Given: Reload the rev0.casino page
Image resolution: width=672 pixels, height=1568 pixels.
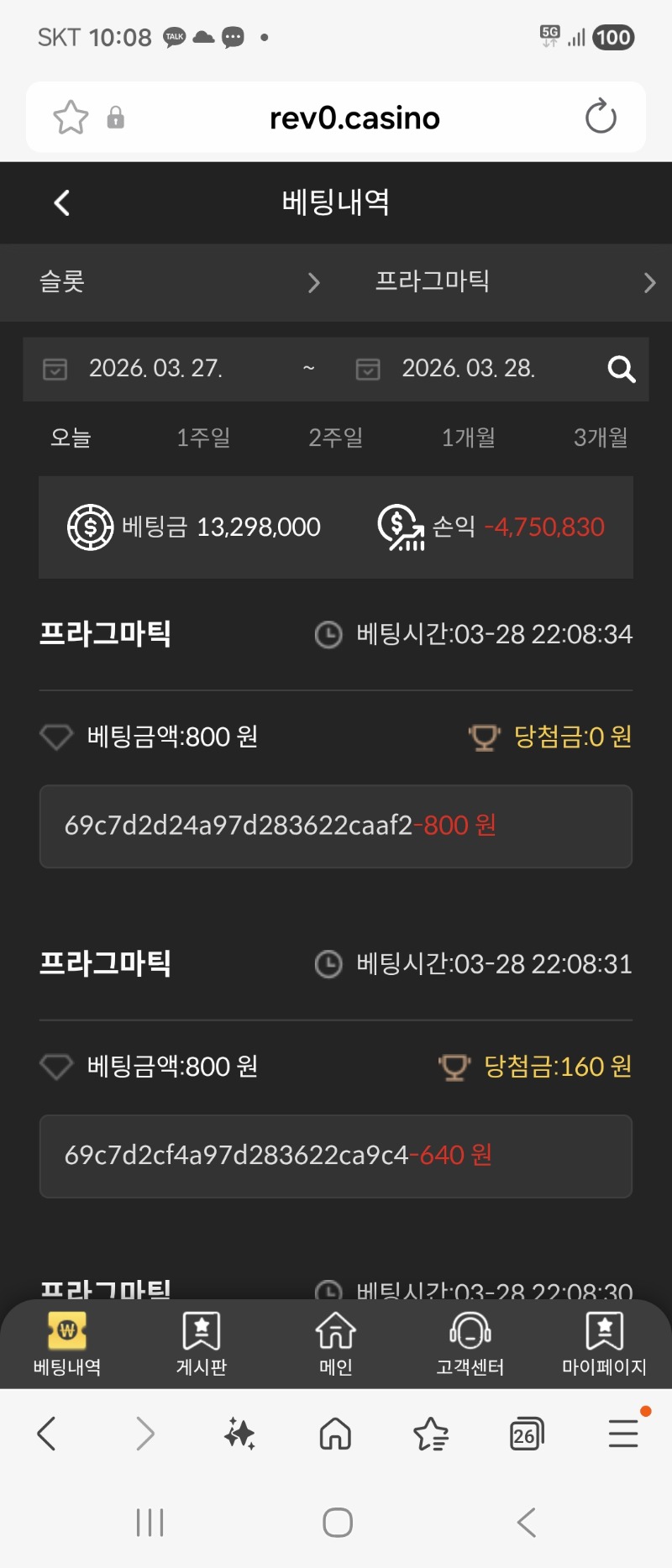Looking at the screenshot, I should click(601, 118).
